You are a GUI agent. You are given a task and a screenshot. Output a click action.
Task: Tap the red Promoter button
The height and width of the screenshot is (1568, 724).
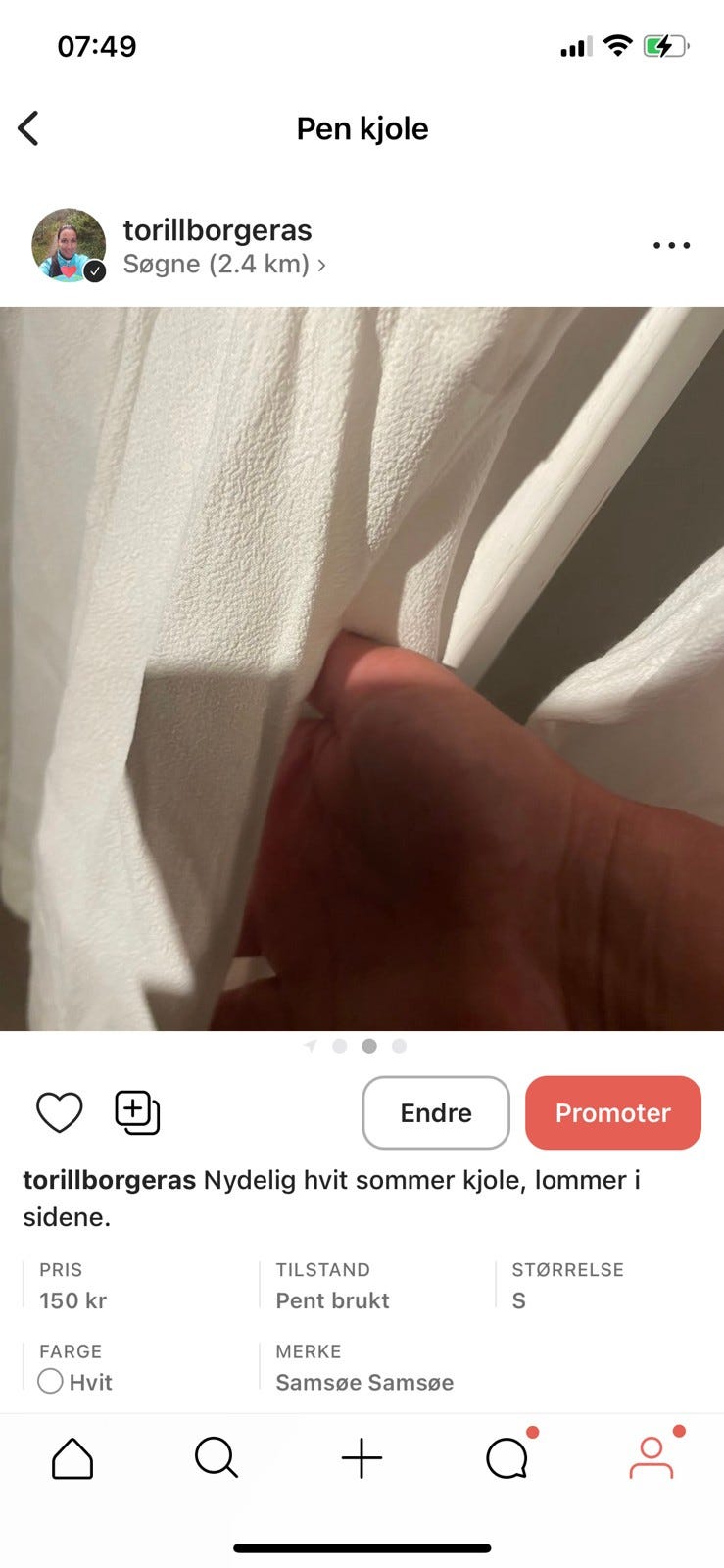[x=612, y=1112]
